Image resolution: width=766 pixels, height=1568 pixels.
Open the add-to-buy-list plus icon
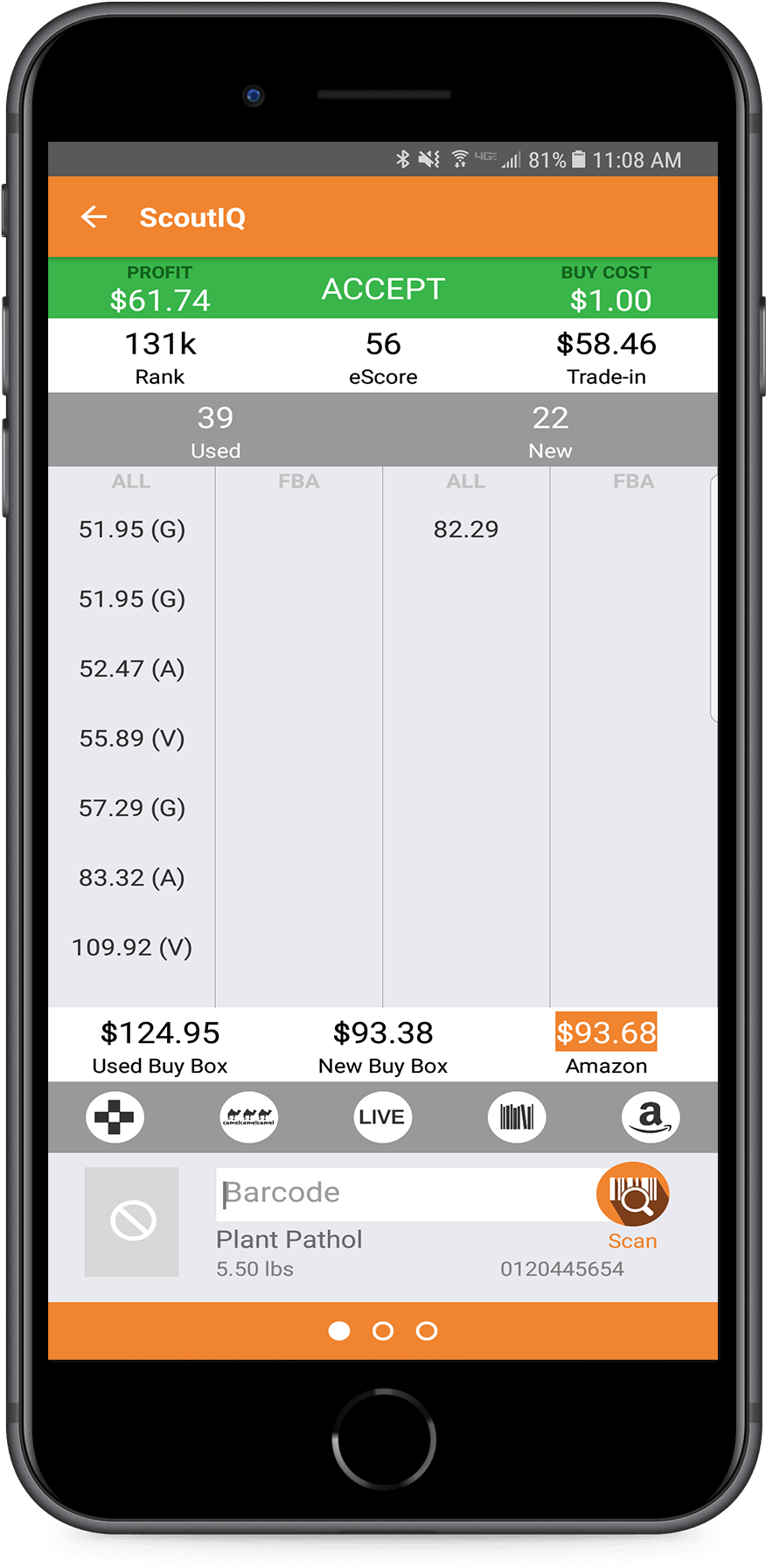pos(115,1116)
